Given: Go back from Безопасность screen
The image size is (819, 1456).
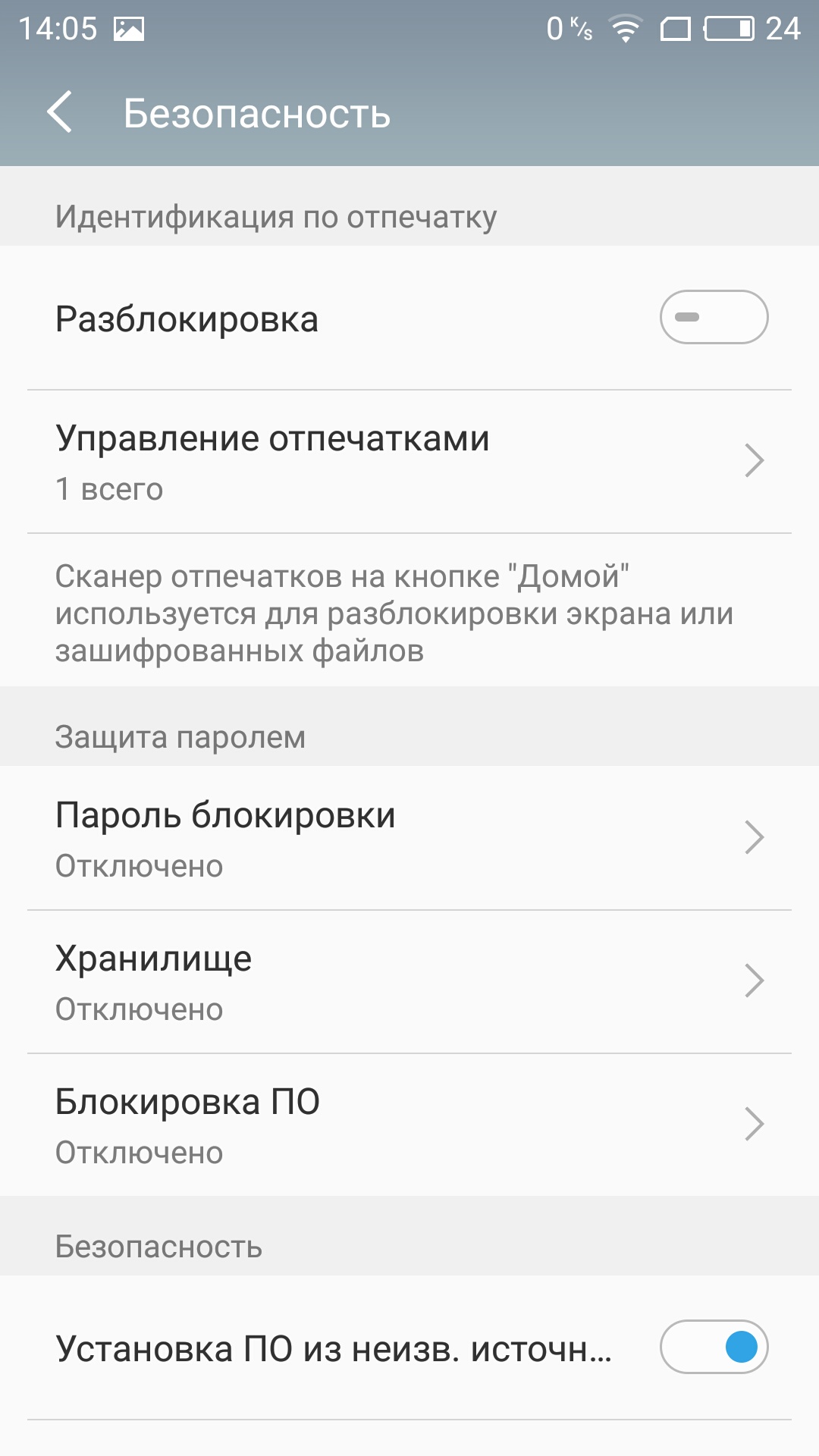Looking at the screenshot, I should [60, 112].
